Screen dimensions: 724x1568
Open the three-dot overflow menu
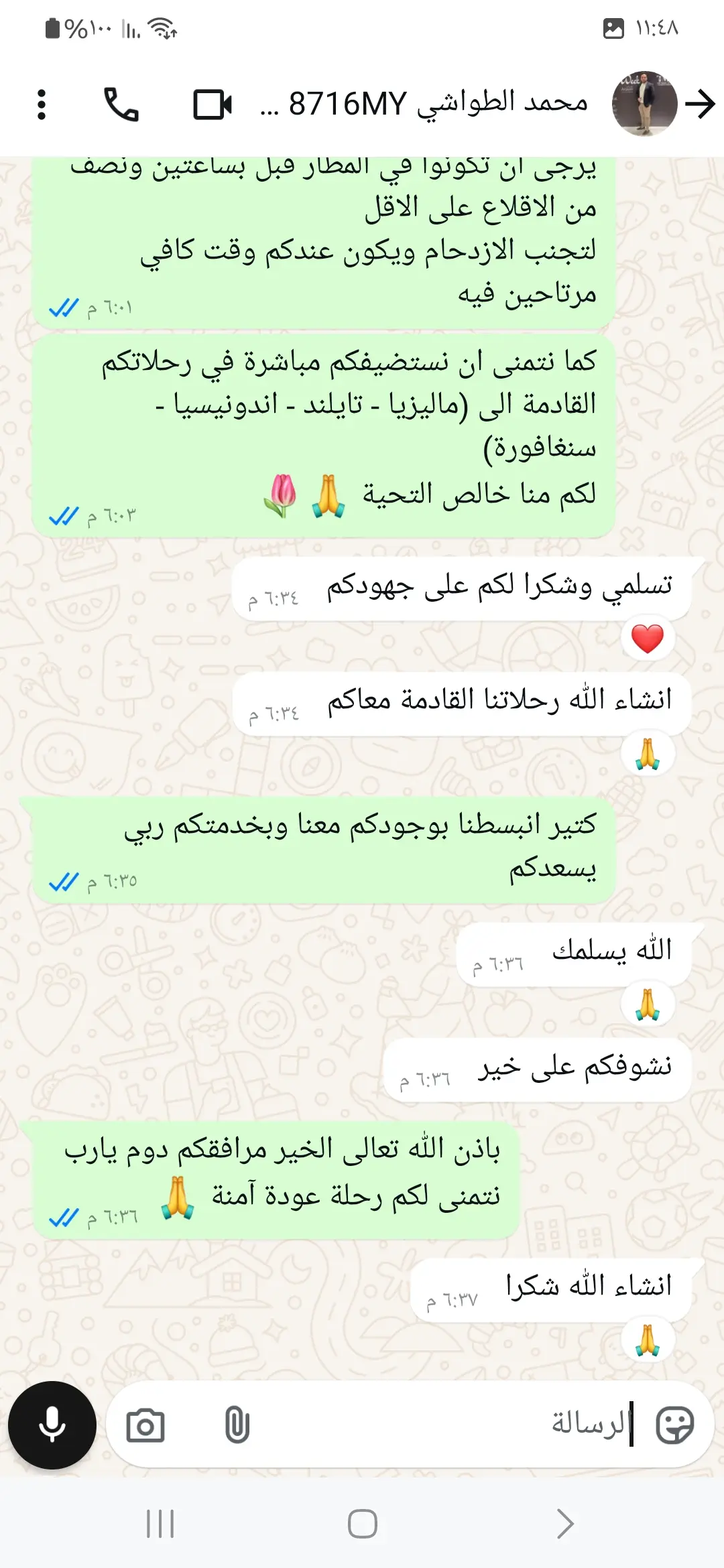tap(42, 105)
